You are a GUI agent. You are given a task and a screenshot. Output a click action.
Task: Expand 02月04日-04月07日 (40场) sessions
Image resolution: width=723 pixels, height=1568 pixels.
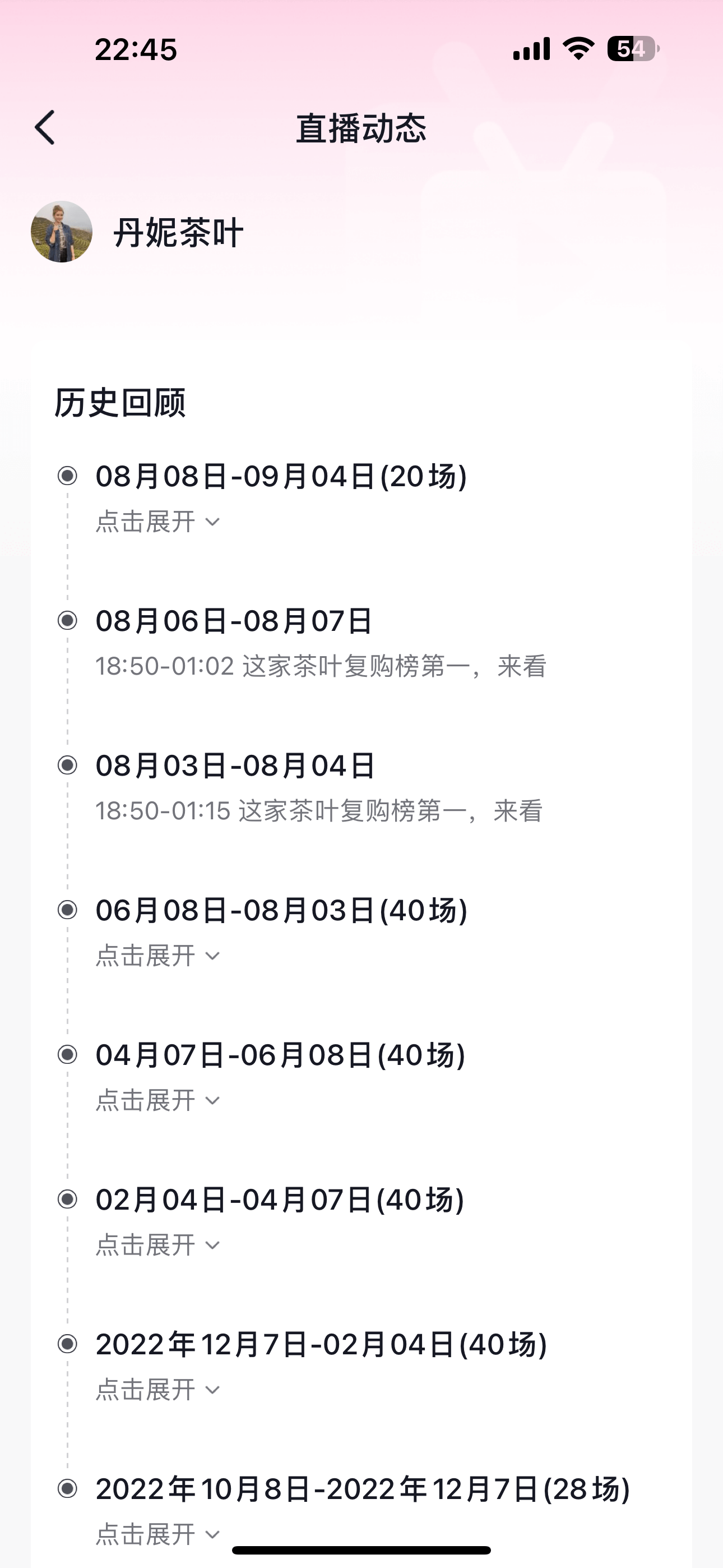coord(157,1246)
